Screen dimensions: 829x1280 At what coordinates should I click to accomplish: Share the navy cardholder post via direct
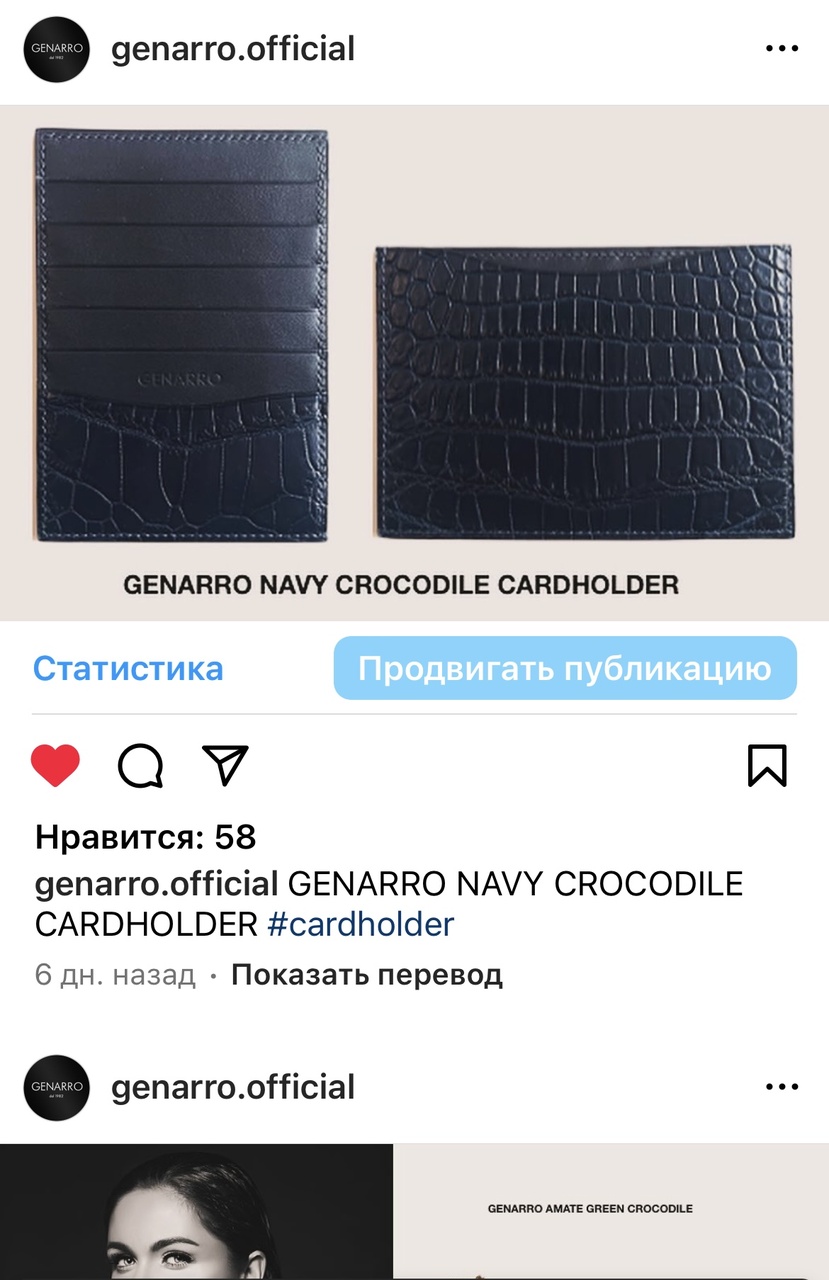pyautogui.click(x=225, y=766)
